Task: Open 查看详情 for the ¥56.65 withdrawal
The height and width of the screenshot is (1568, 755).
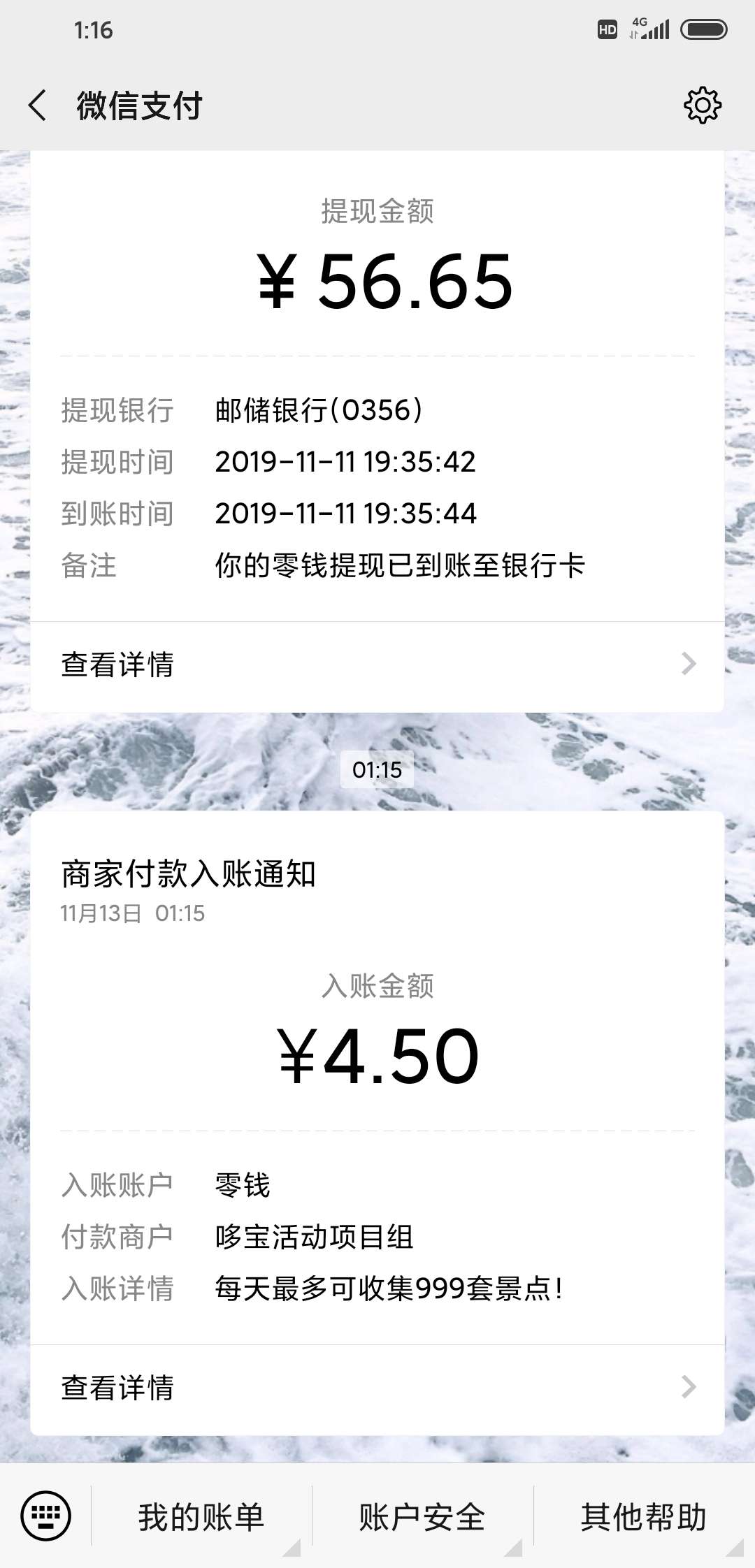Action: (377, 665)
